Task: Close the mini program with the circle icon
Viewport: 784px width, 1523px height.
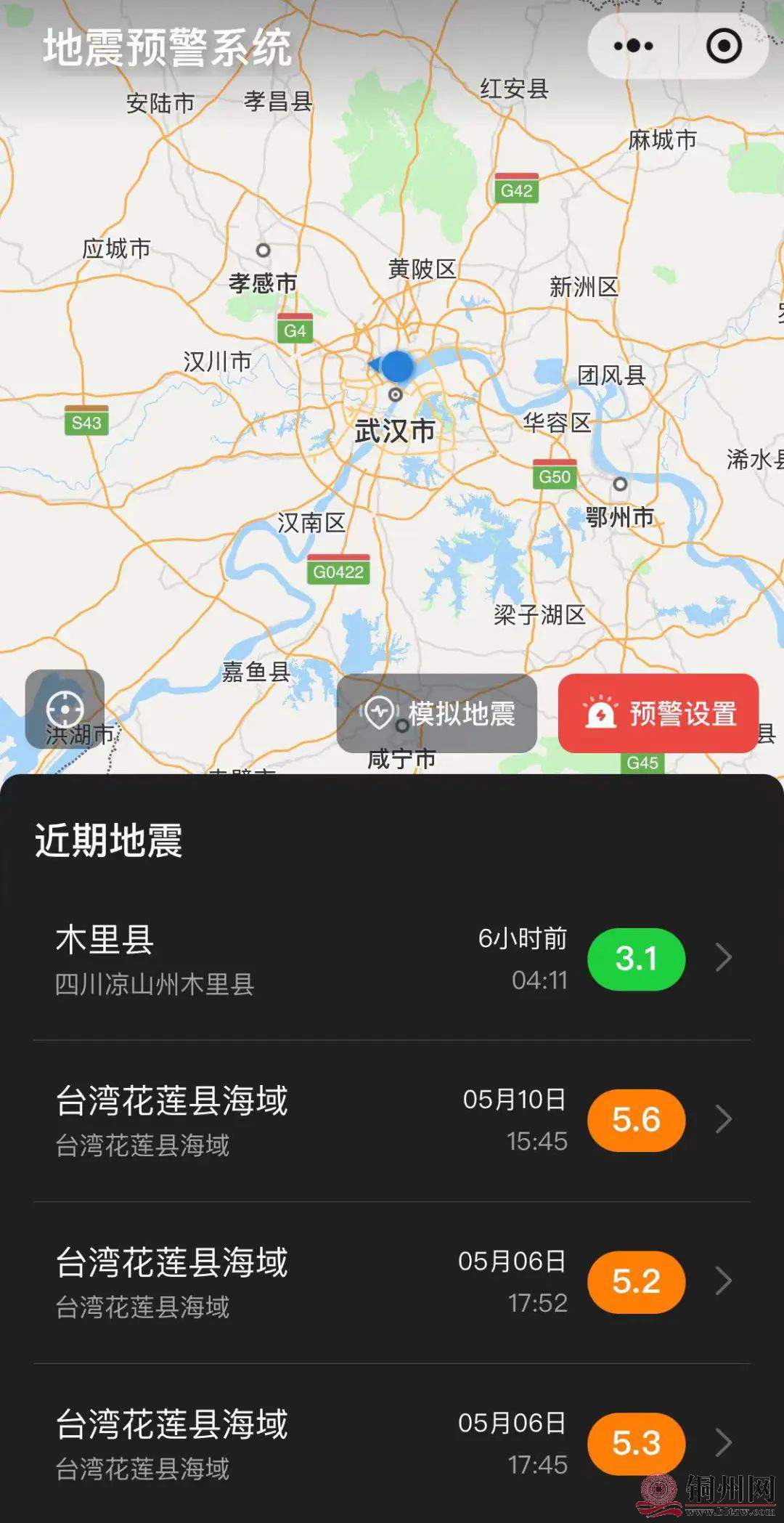Action: tap(724, 46)
